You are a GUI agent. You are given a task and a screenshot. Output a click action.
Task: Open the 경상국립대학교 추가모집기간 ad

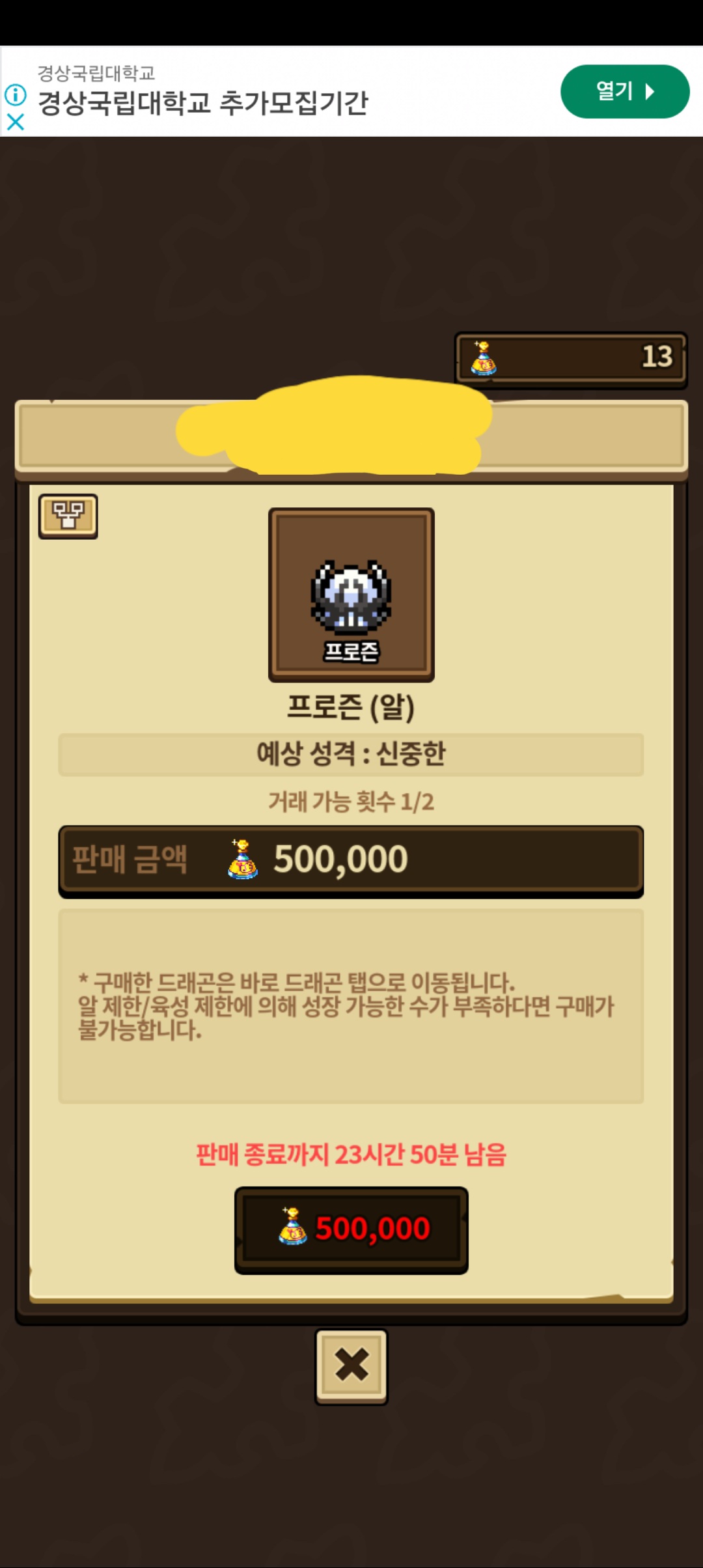[x=203, y=103]
